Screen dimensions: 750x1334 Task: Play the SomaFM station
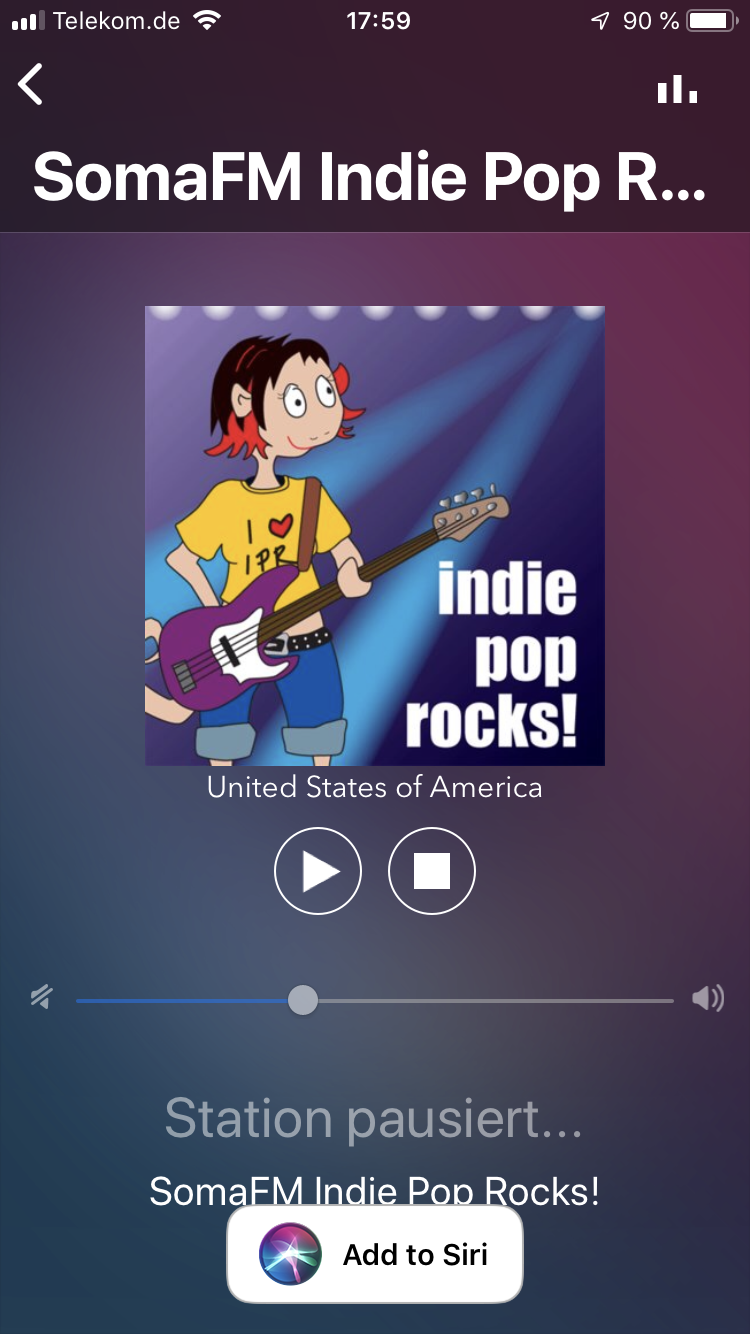318,871
